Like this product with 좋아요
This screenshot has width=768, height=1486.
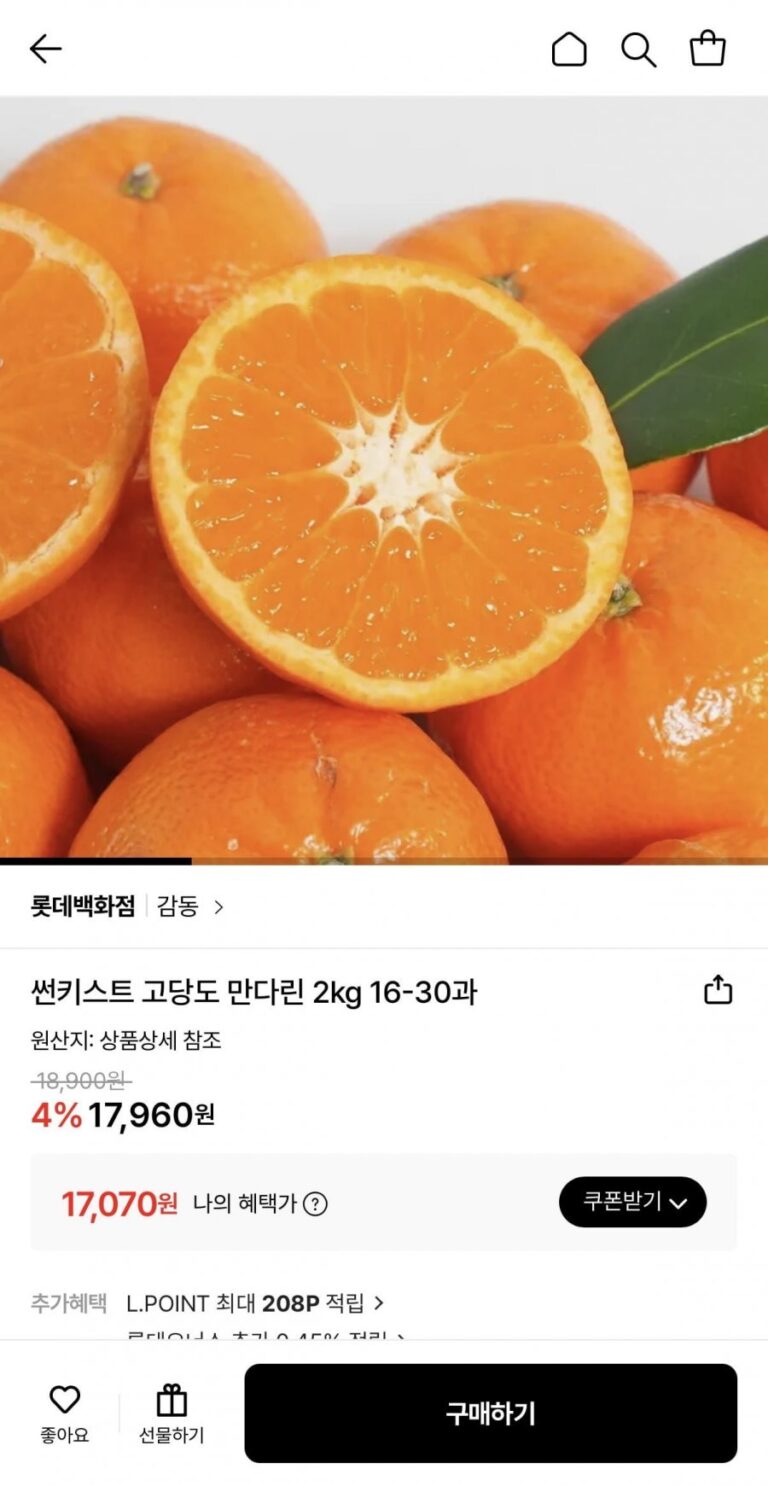[x=65, y=1413]
